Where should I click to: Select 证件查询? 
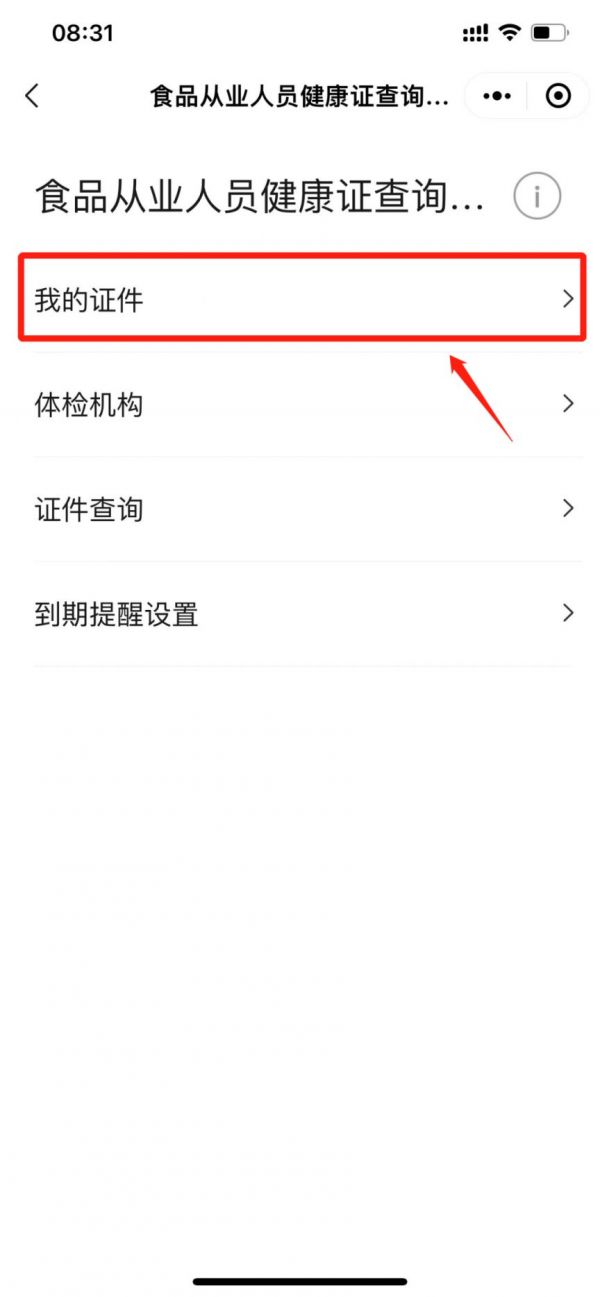(302, 509)
